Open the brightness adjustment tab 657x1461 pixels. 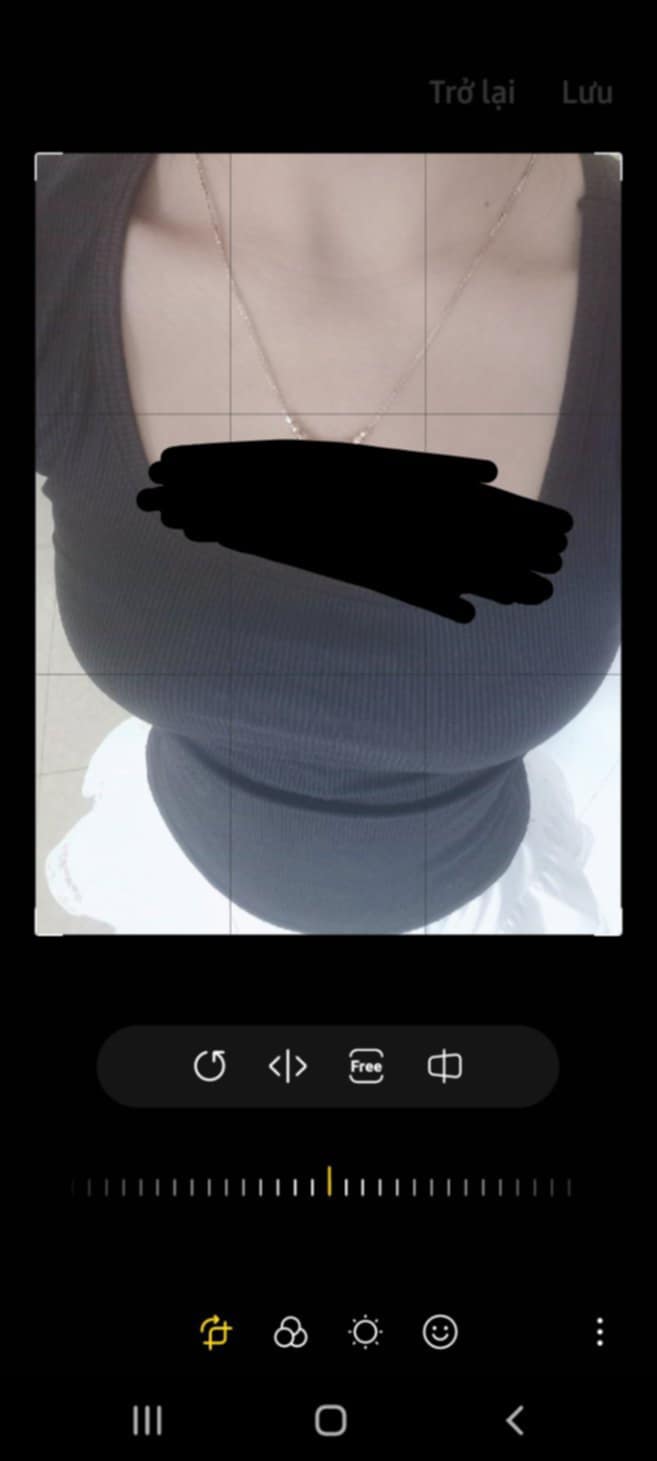click(x=365, y=1332)
